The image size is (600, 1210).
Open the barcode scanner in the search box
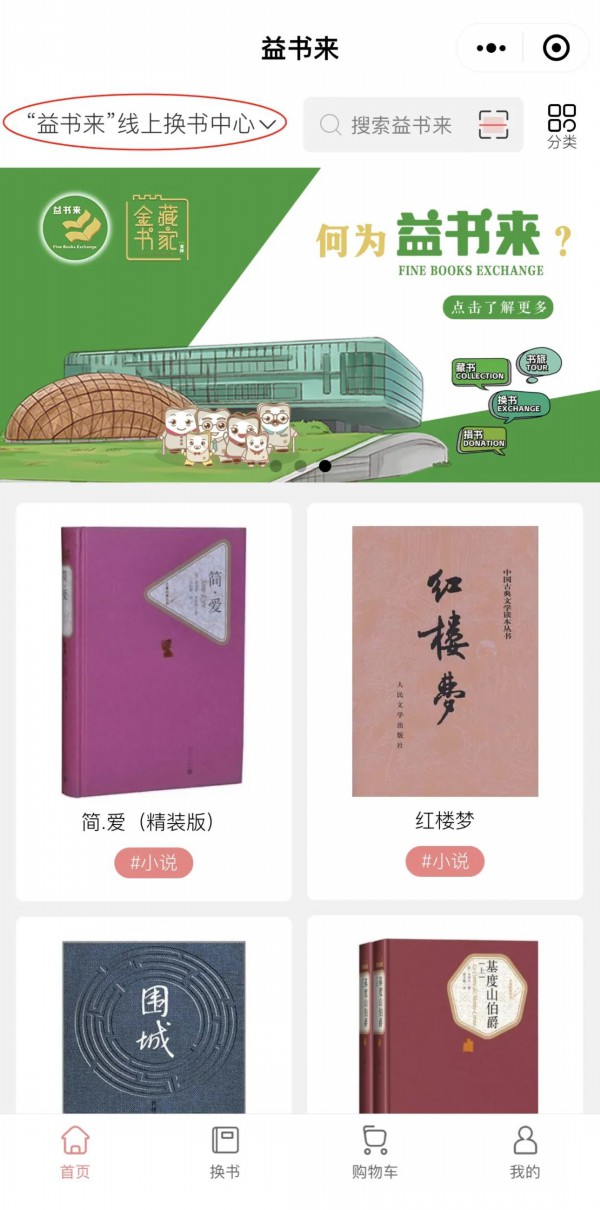pyautogui.click(x=493, y=125)
